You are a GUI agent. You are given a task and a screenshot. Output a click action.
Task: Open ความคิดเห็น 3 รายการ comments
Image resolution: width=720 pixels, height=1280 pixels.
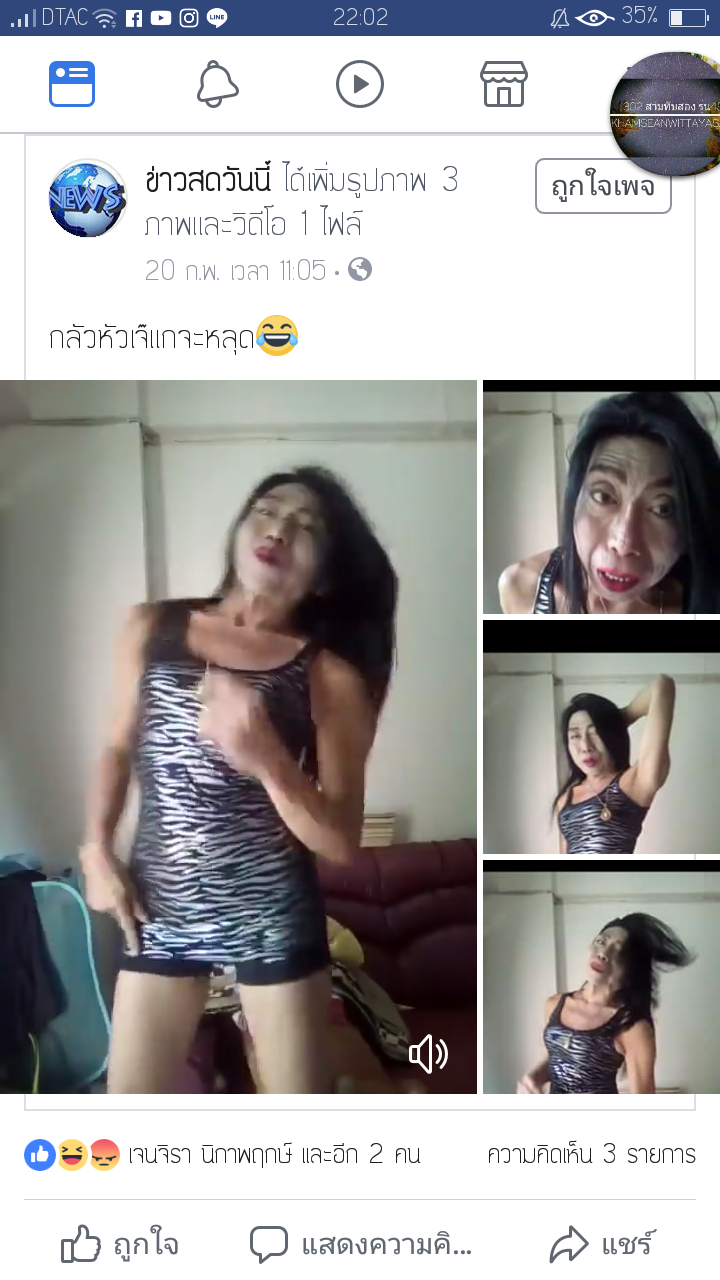click(x=591, y=1155)
